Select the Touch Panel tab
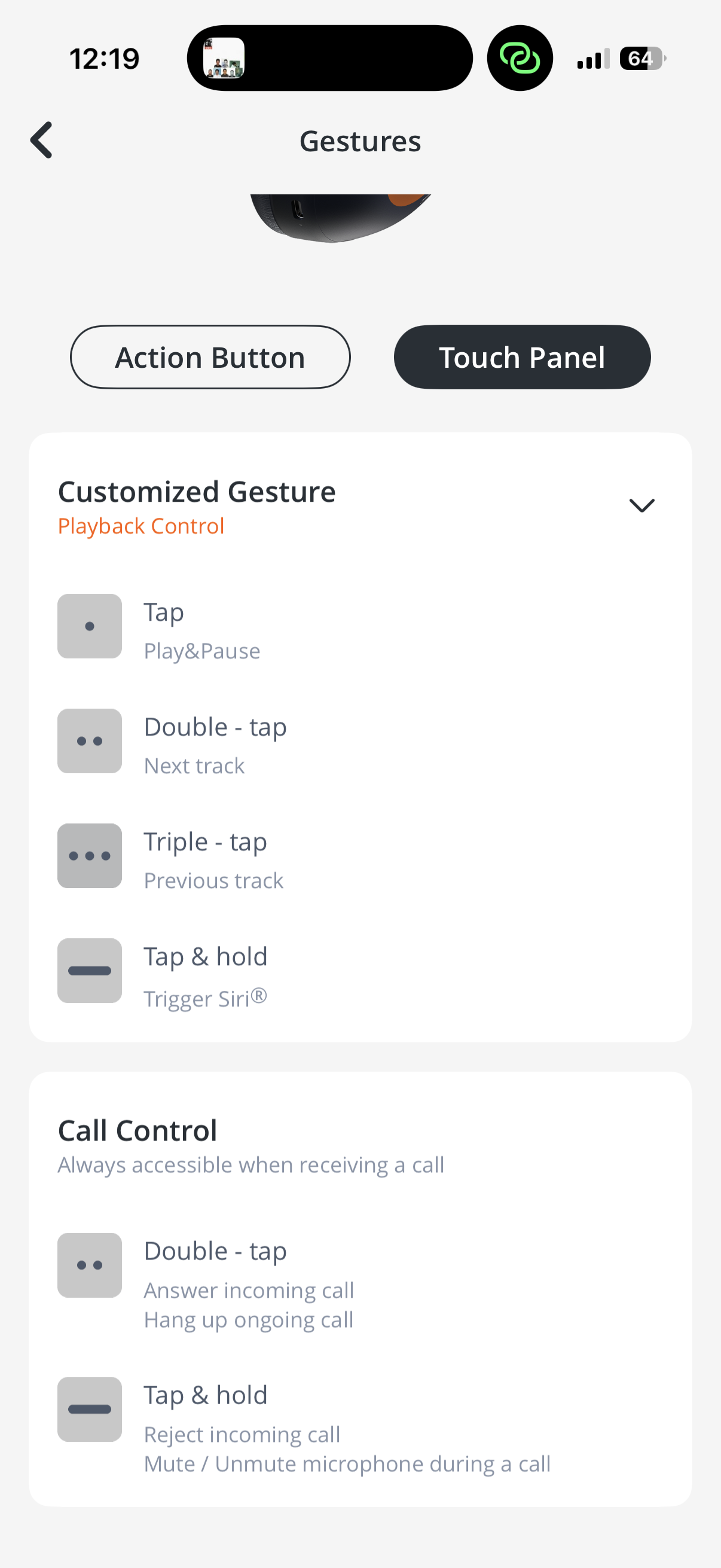The height and width of the screenshot is (1568, 721). point(521,357)
